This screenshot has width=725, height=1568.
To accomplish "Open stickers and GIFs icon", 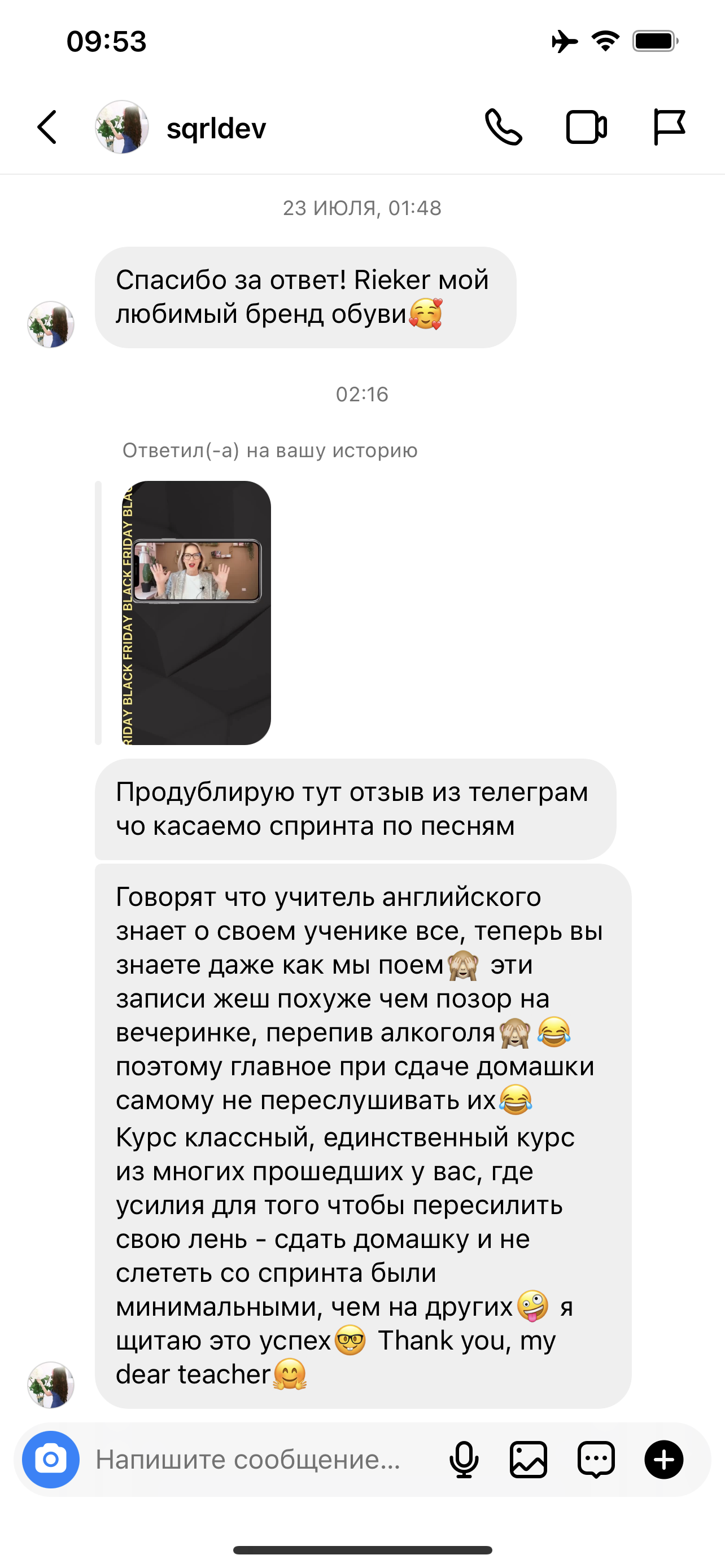I will click(x=596, y=1459).
